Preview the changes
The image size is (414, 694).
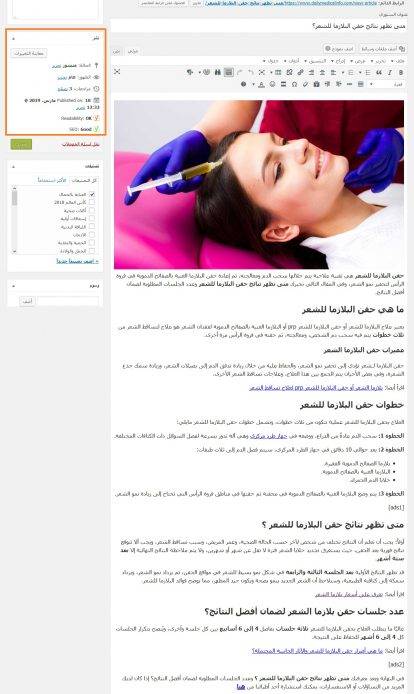[29, 53]
